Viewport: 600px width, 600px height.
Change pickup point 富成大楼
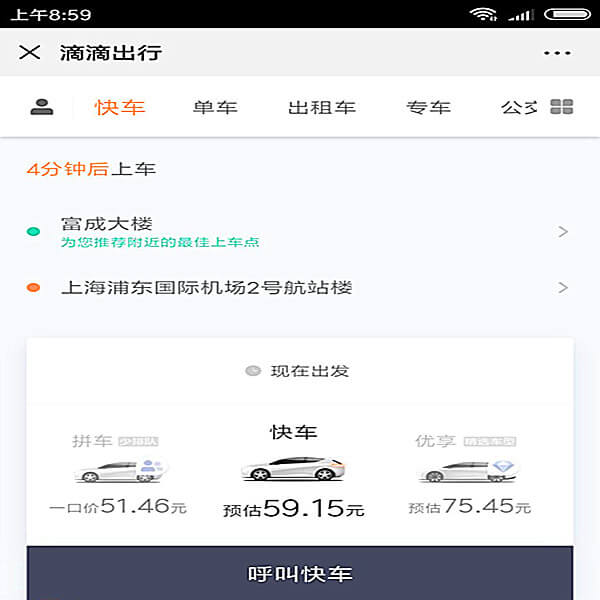pos(300,231)
